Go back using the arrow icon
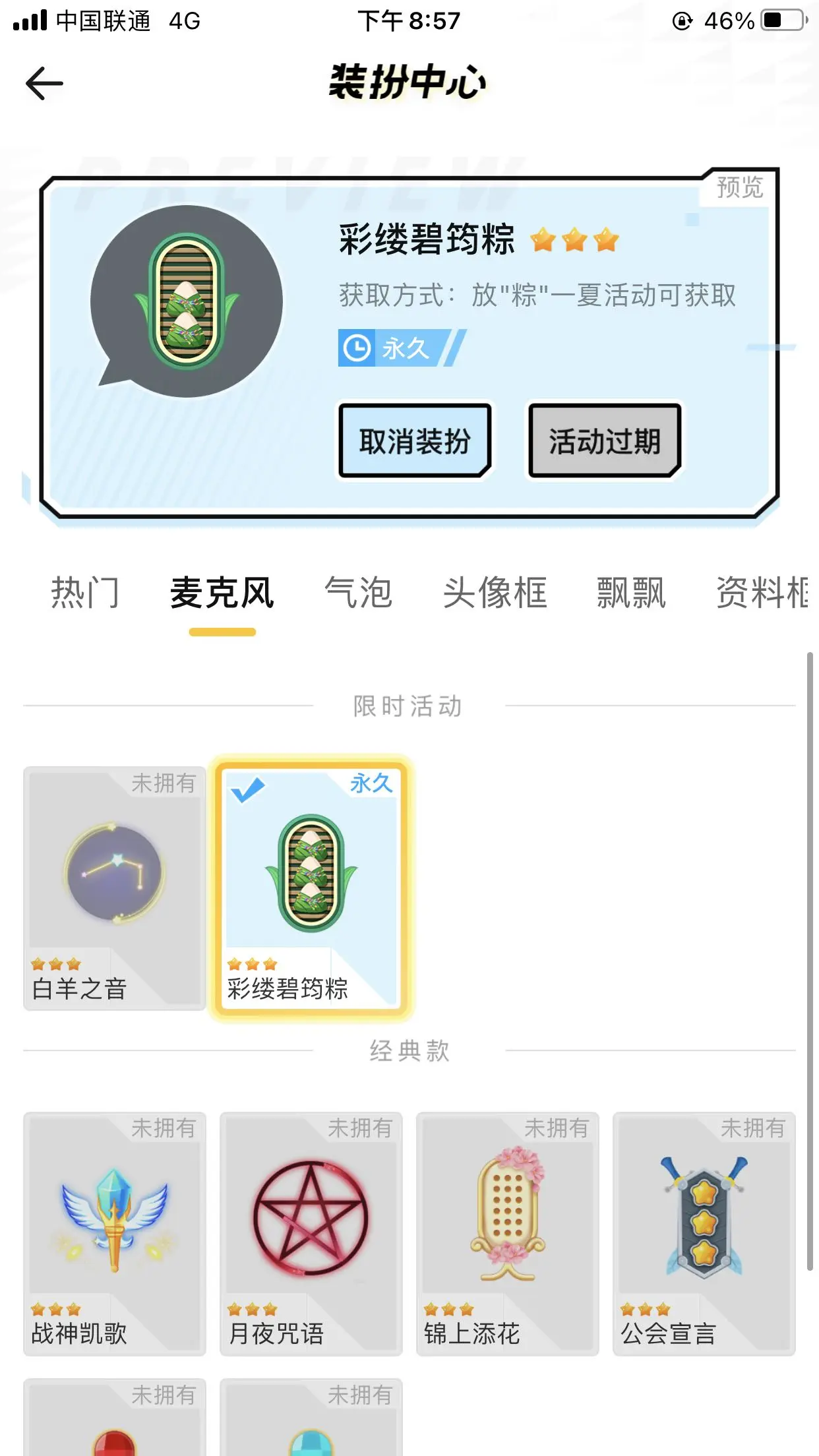Image resolution: width=819 pixels, height=1456 pixels. pos(44,84)
